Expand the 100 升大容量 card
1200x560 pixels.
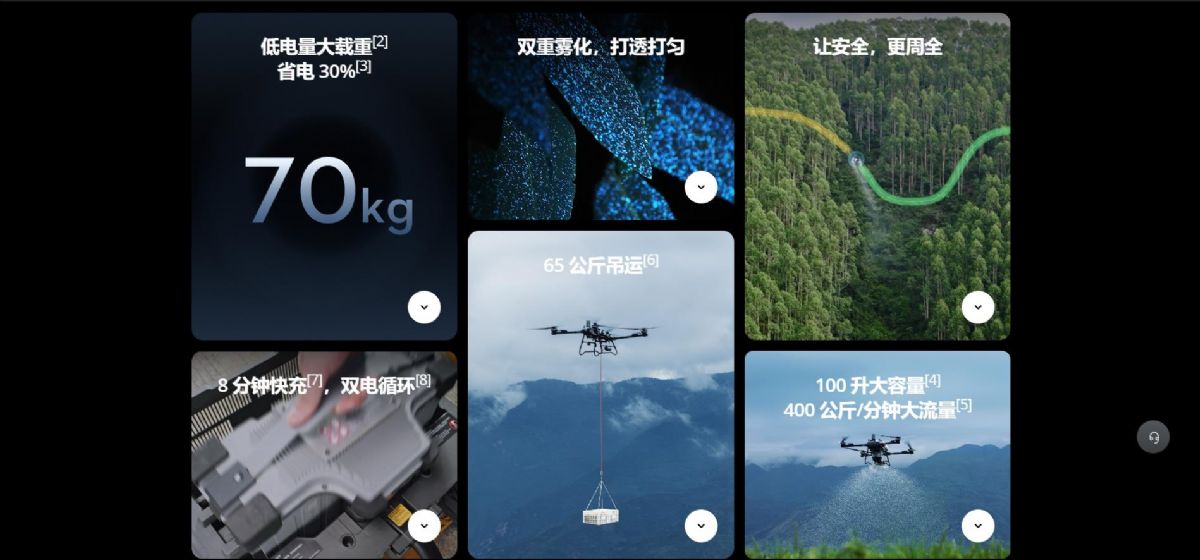click(x=978, y=525)
